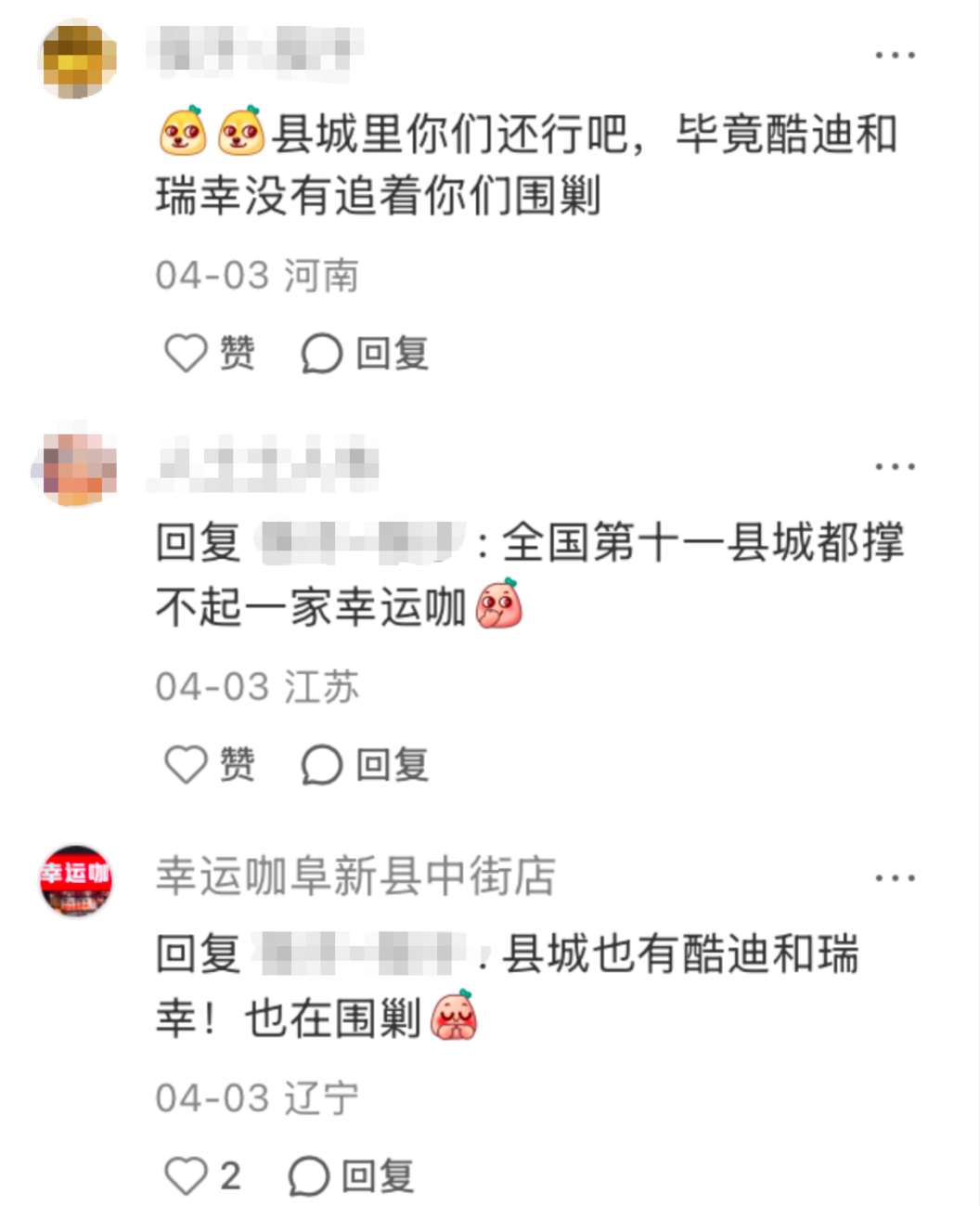Viewport: 980px width, 1206px height.
Task: Open overflow menu on 江苏 comment
Action: click(895, 467)
